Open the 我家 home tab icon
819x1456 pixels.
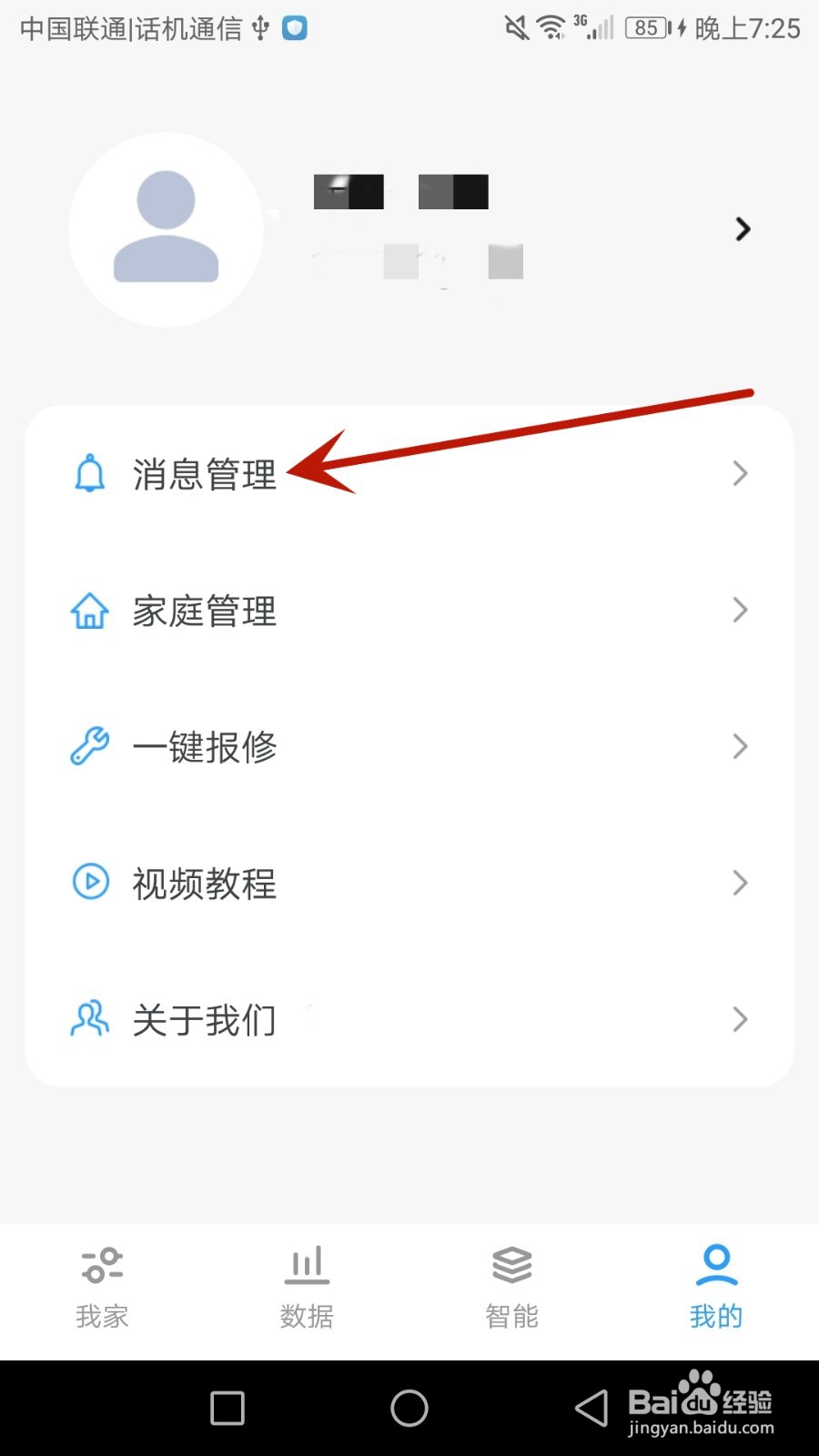[101, 1265]
